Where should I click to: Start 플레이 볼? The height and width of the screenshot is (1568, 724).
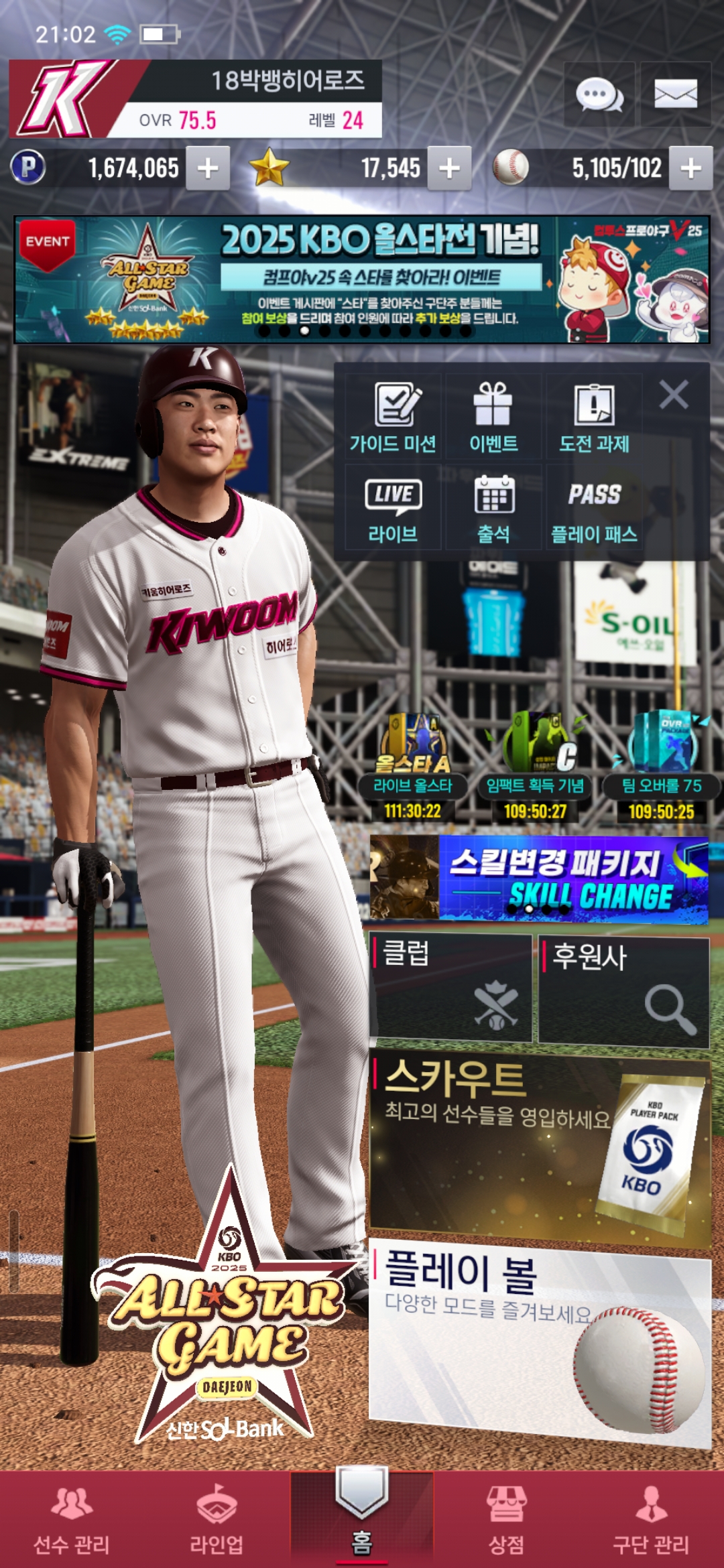point(539,1340)
